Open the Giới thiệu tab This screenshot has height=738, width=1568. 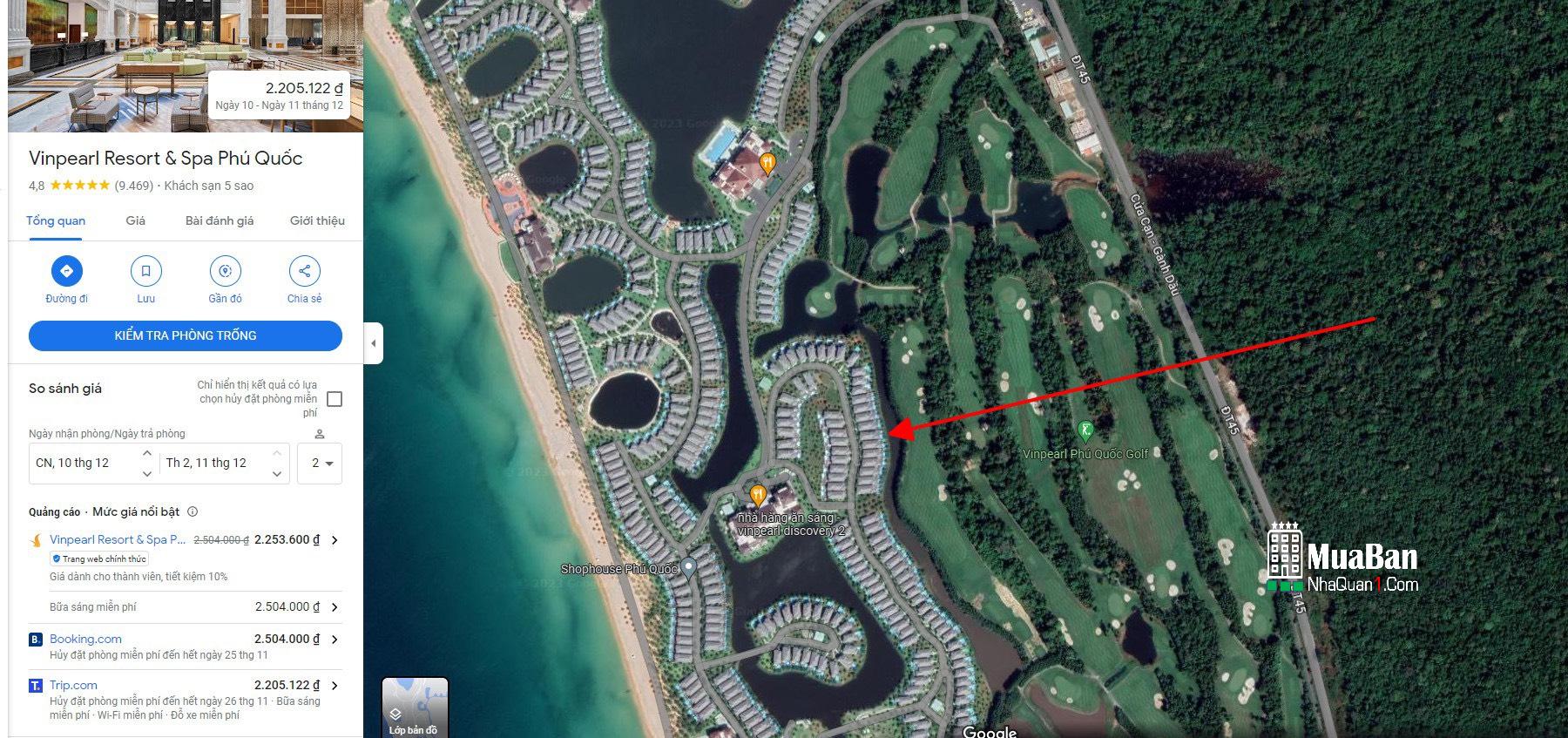(317, 221)
